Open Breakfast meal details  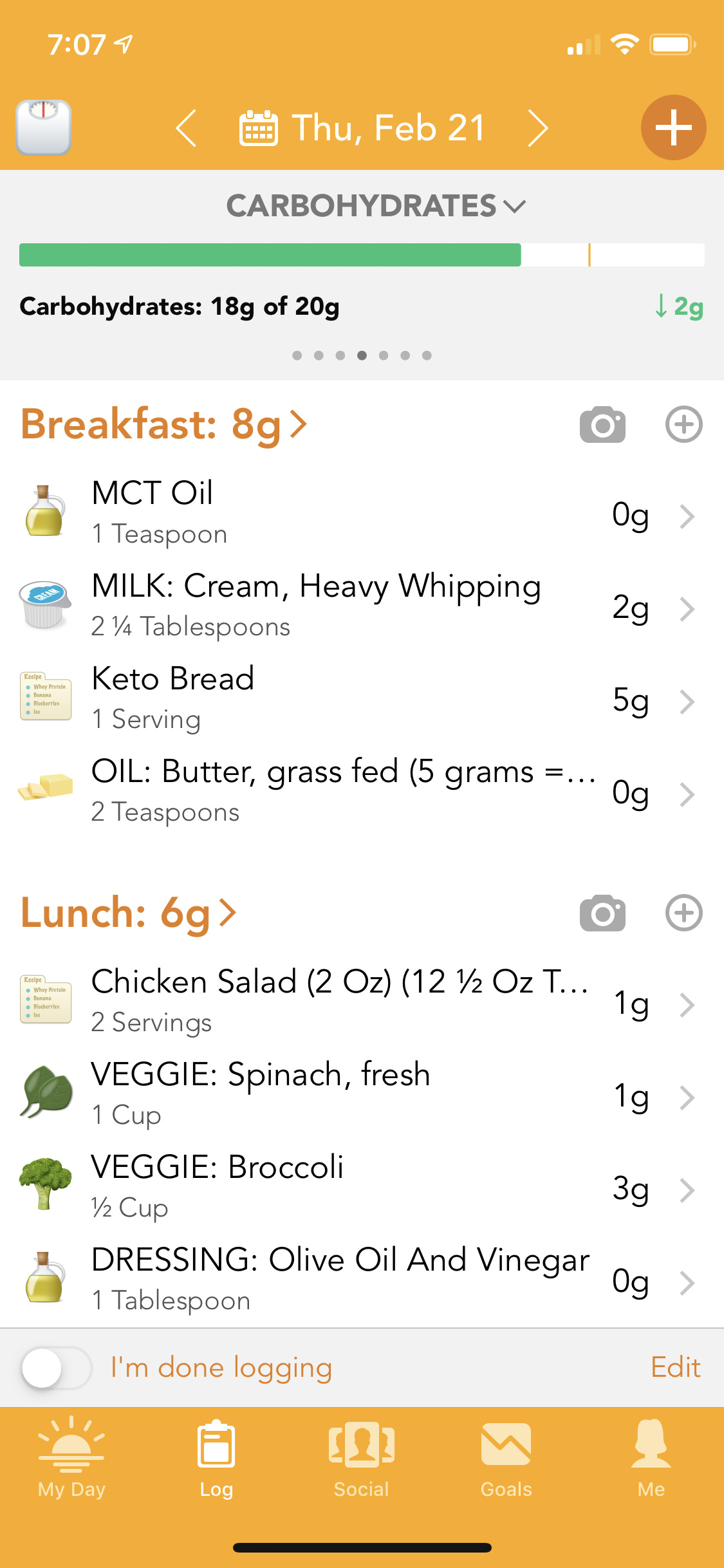tap(164, 425)
